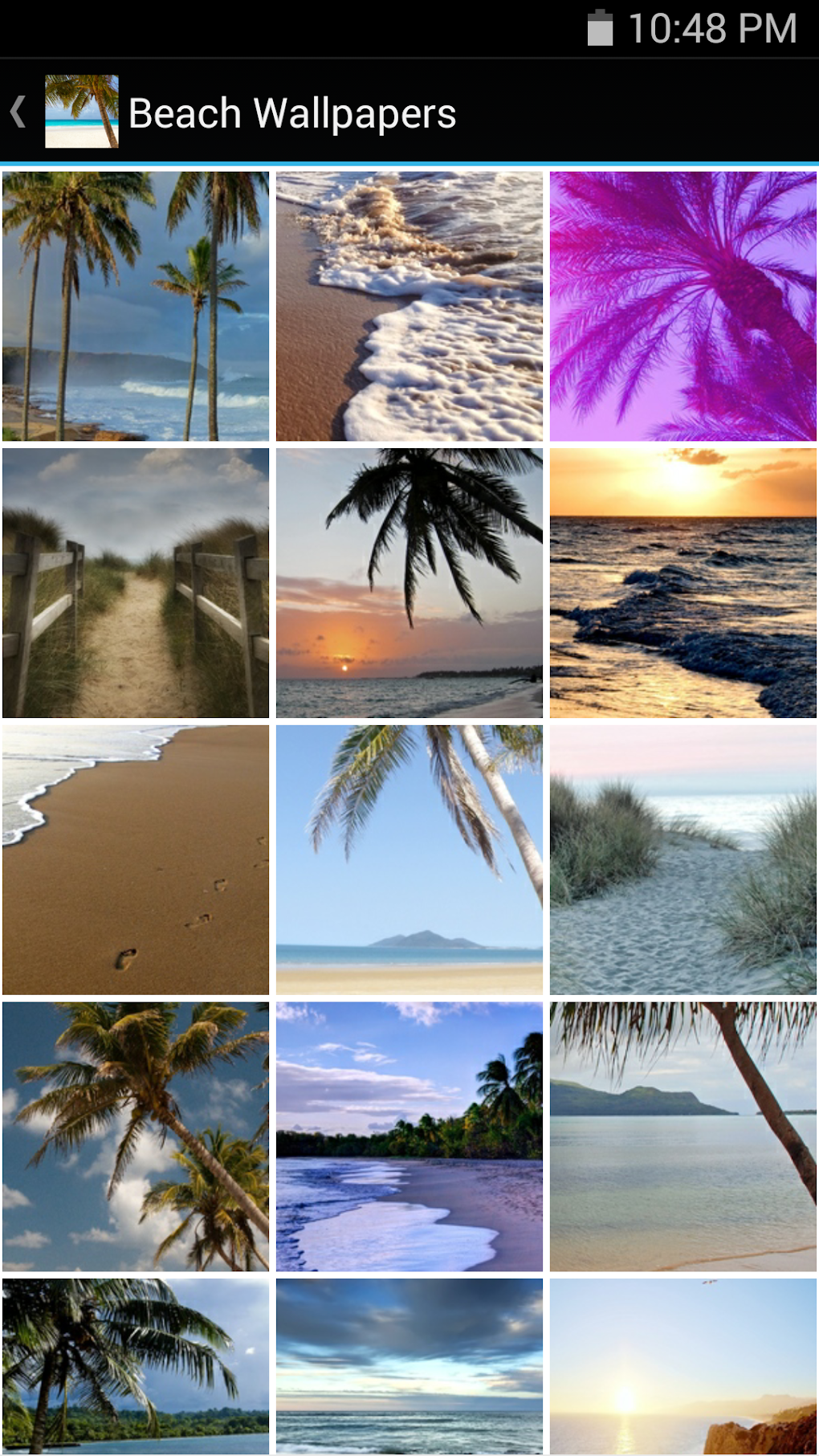Open the golden sunset over waves wallpaper
819x1456 pixels.
pos(683,583)
